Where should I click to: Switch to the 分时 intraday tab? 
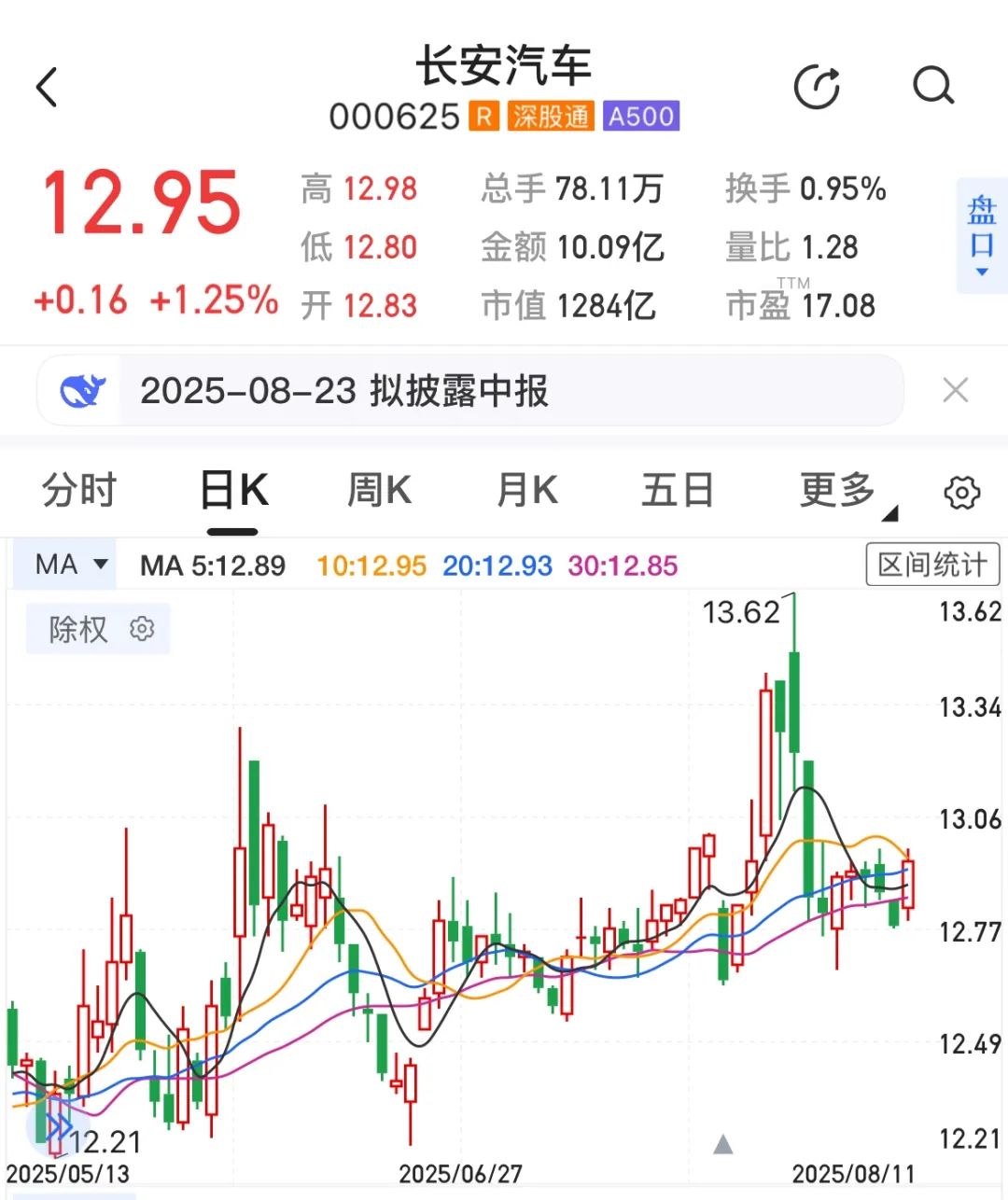pyautogui.click(x=78, y=489)
